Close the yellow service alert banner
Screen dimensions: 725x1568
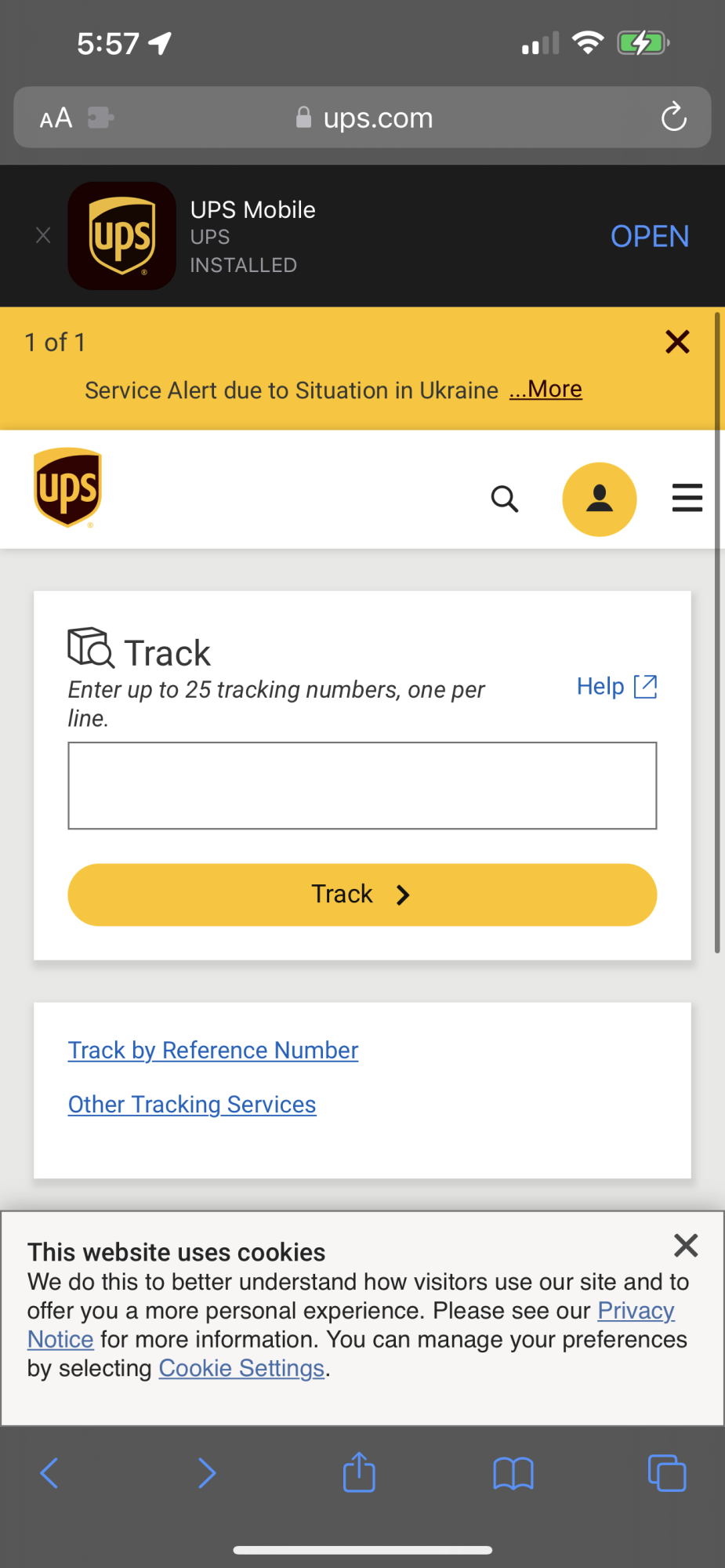(677, 342)
